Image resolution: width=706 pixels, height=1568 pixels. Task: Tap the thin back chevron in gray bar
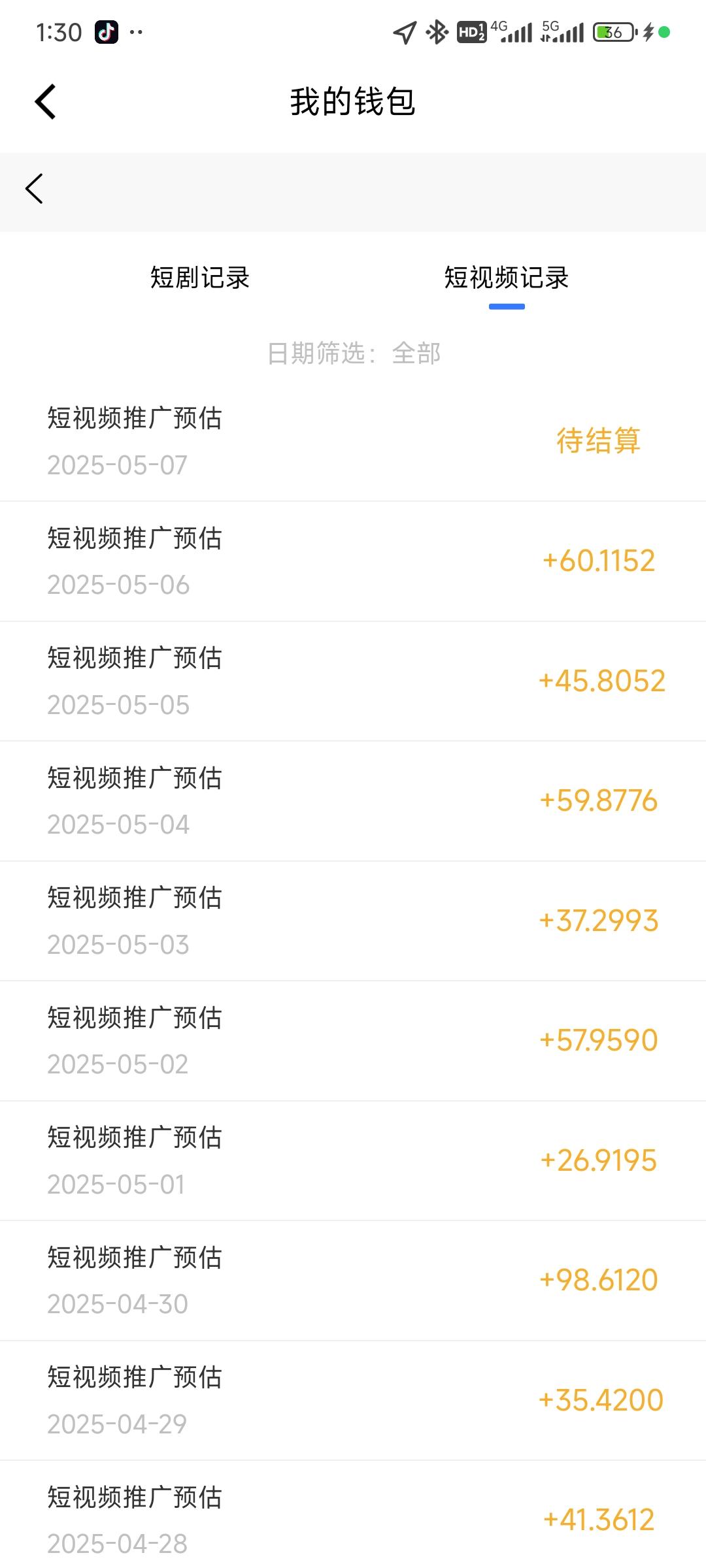pos(34,189)
